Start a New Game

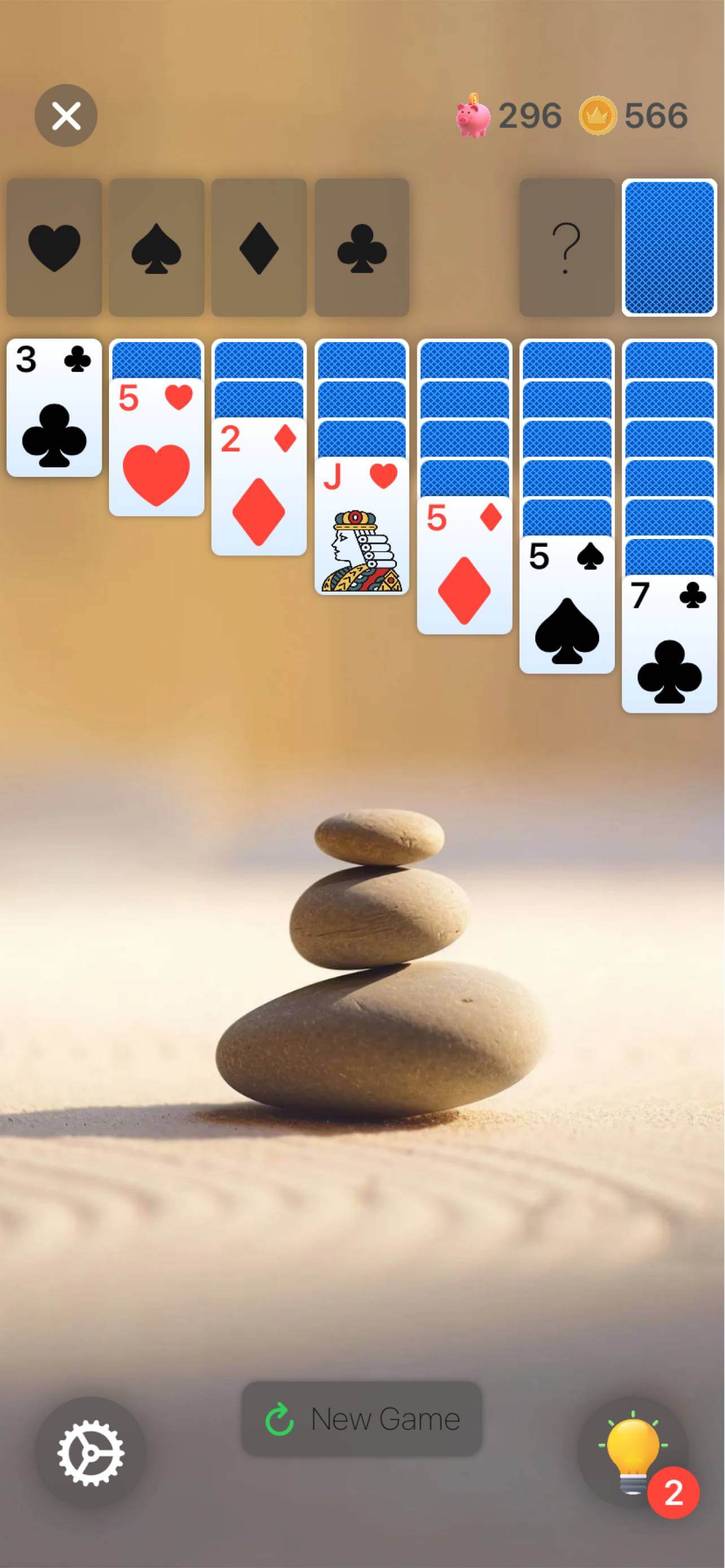click(361, 1419)
